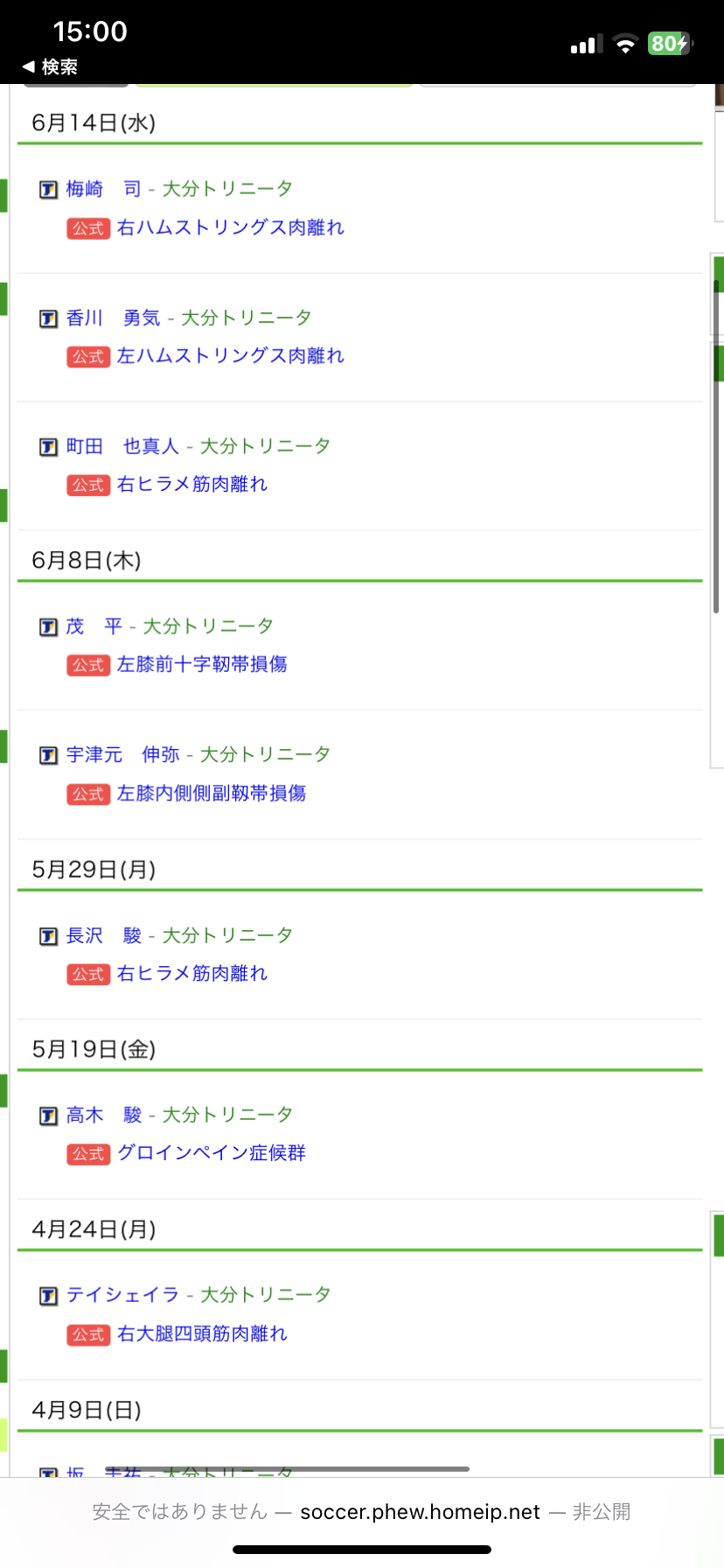
Task: Tap the soccer.phew.homeip.net address bar
Action: (x=420, y=1512)
